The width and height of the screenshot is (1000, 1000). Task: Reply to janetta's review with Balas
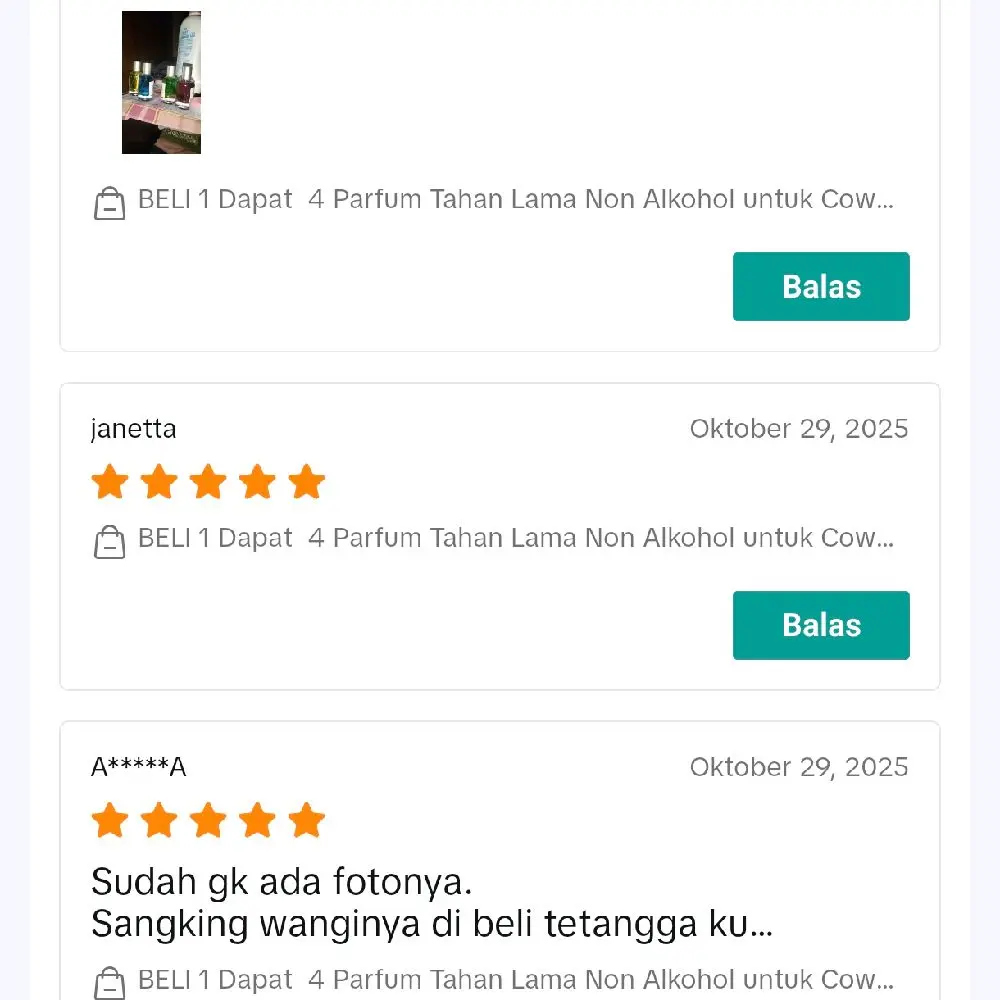point(820,625)
